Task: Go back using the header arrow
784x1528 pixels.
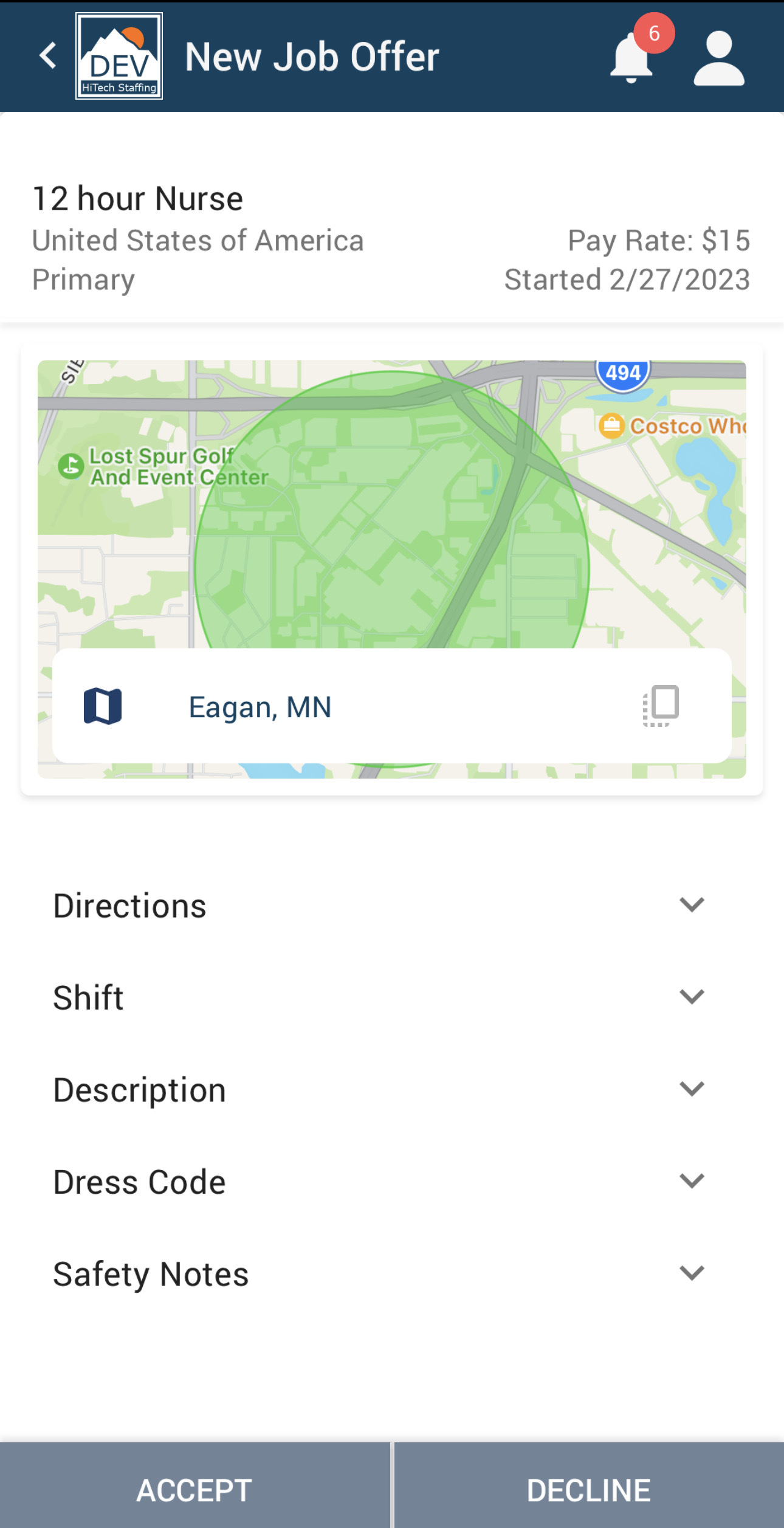Action: (x=48, y=56)
